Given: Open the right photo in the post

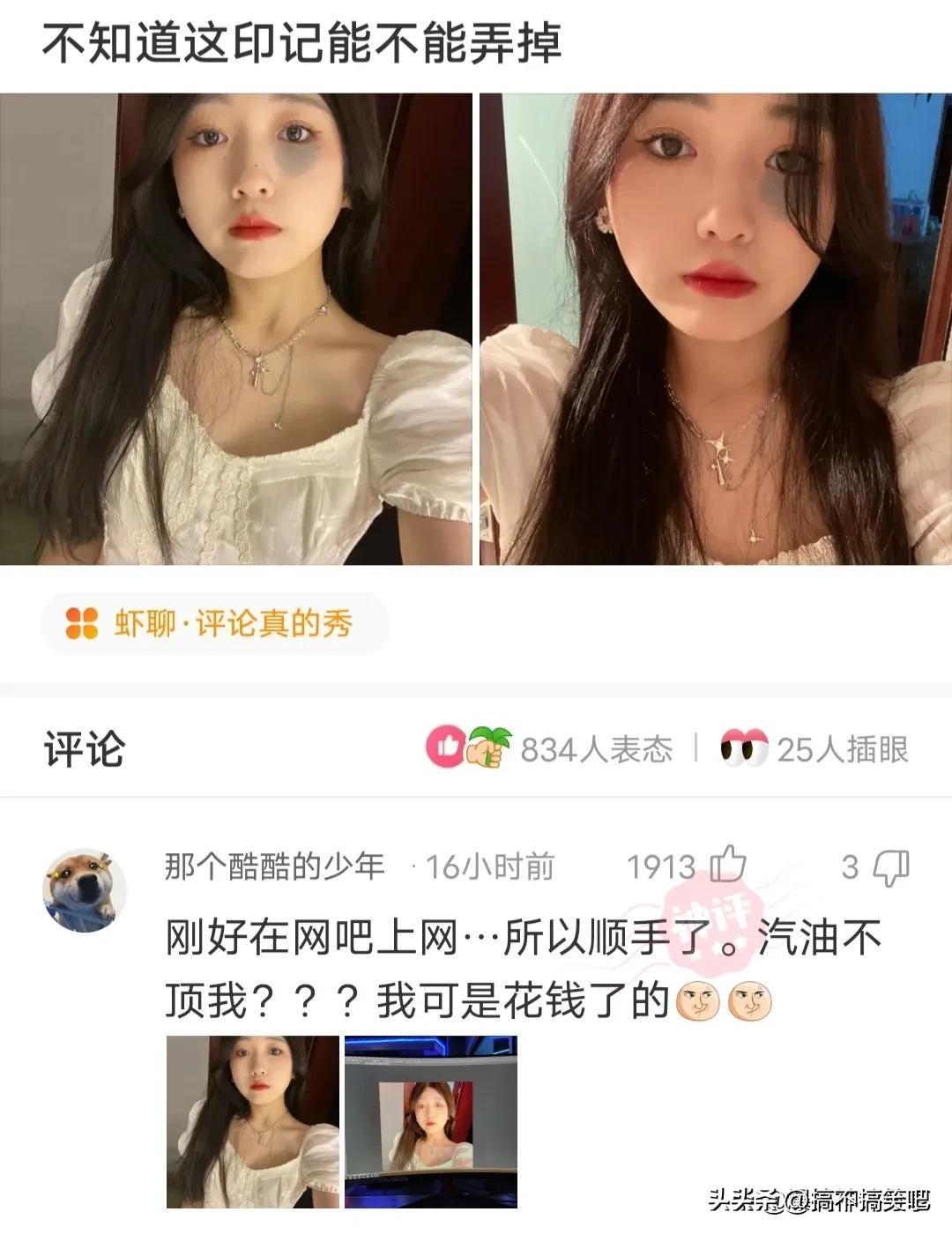Looking at the screenshot, I should (716, 329).
